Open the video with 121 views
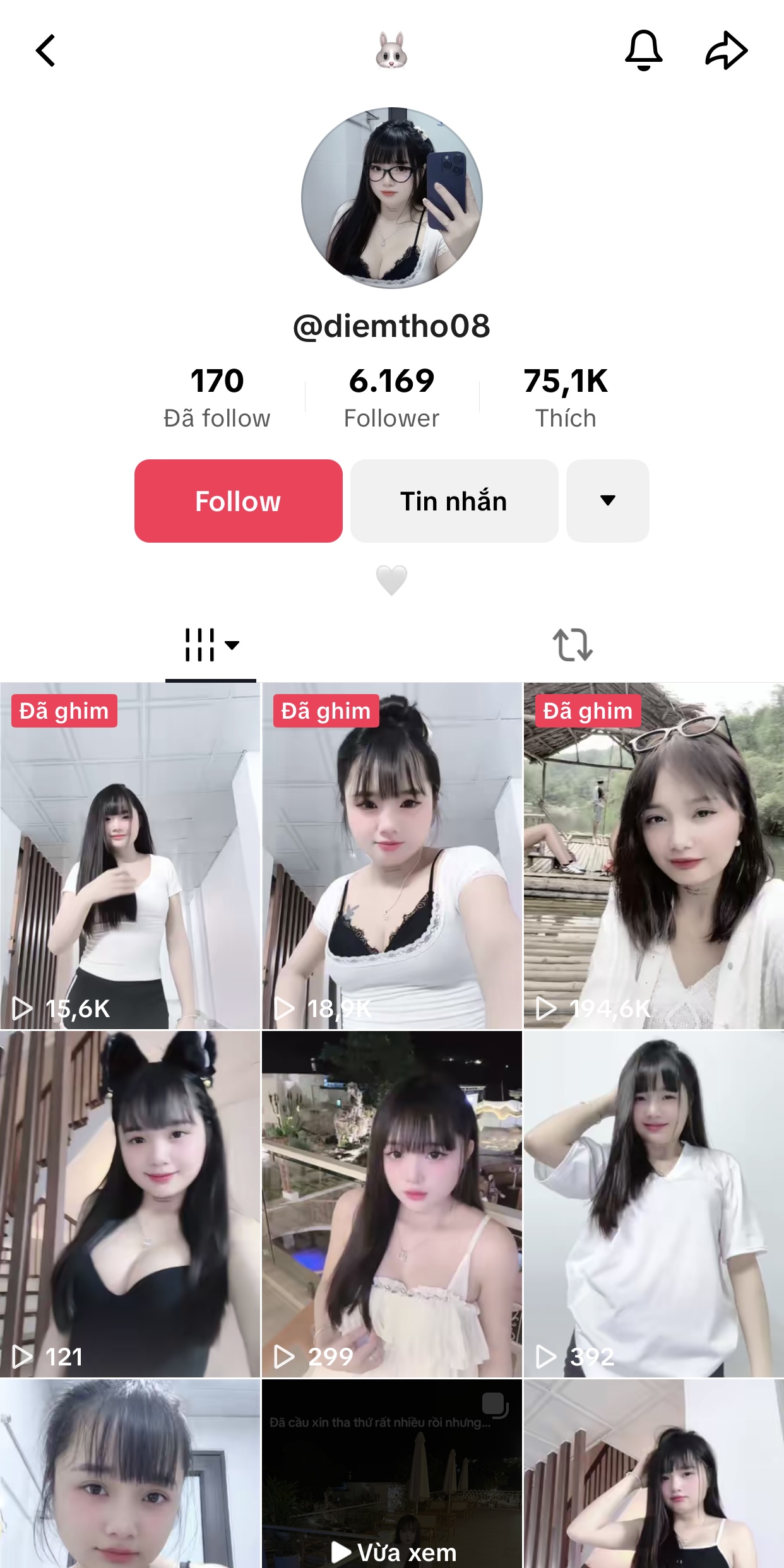This screenshot has width=784, height=1568. coord(130,1204)
